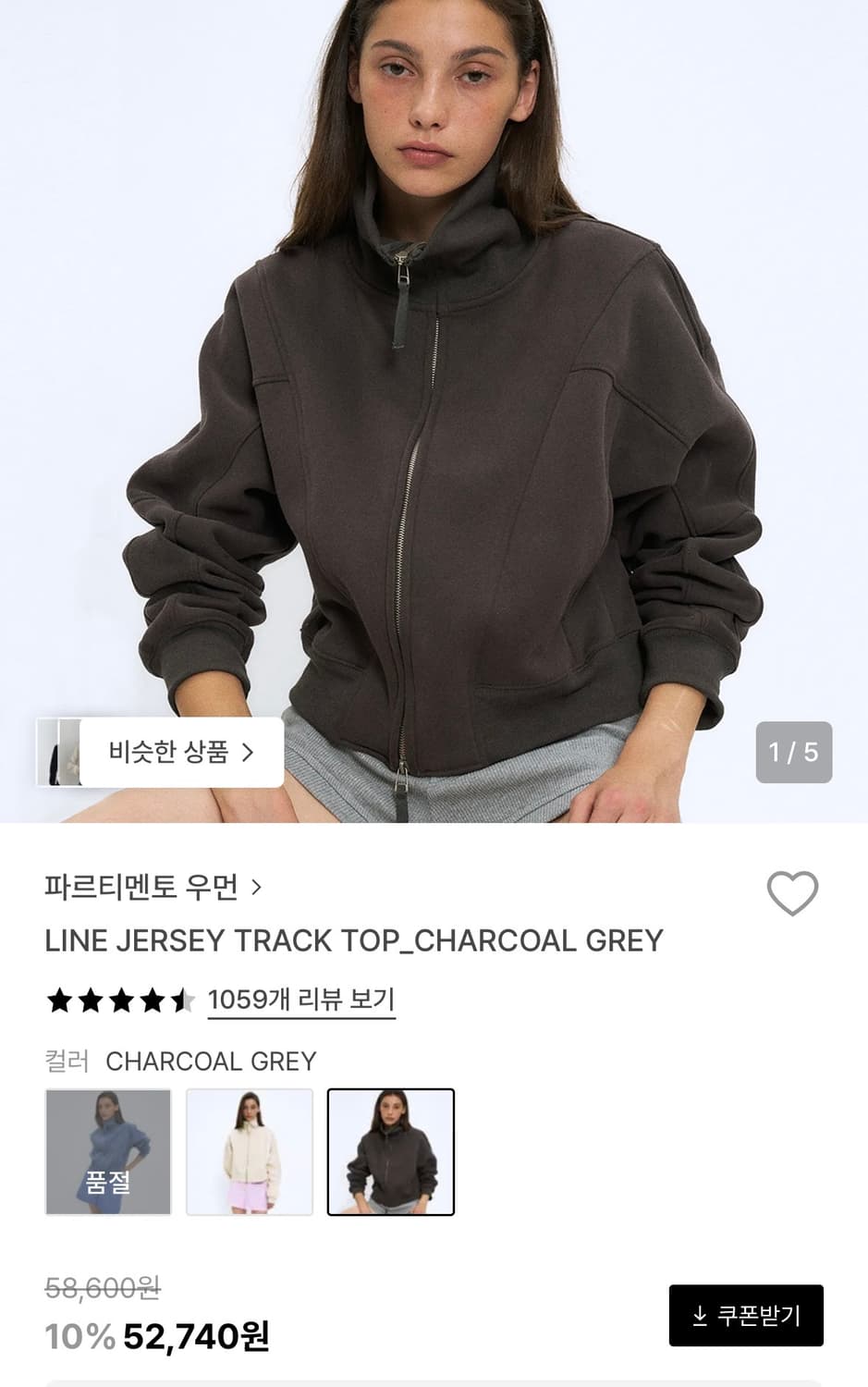The width and height of the screenshot is (868, 1387).
Task: Click the arrow on 비슷한 상품 button
Action: 251,753
